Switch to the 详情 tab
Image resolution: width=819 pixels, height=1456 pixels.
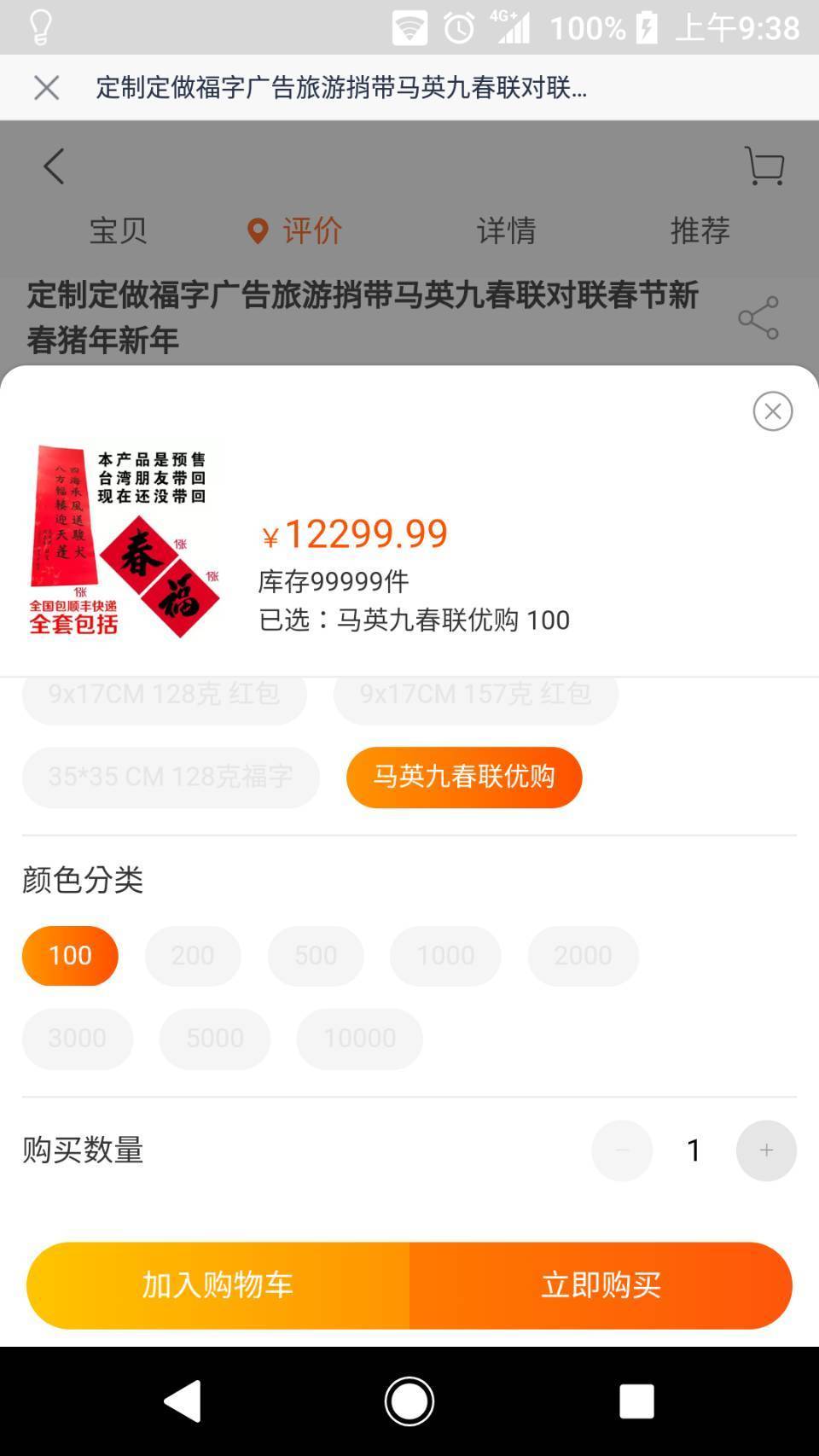[507, 230]
